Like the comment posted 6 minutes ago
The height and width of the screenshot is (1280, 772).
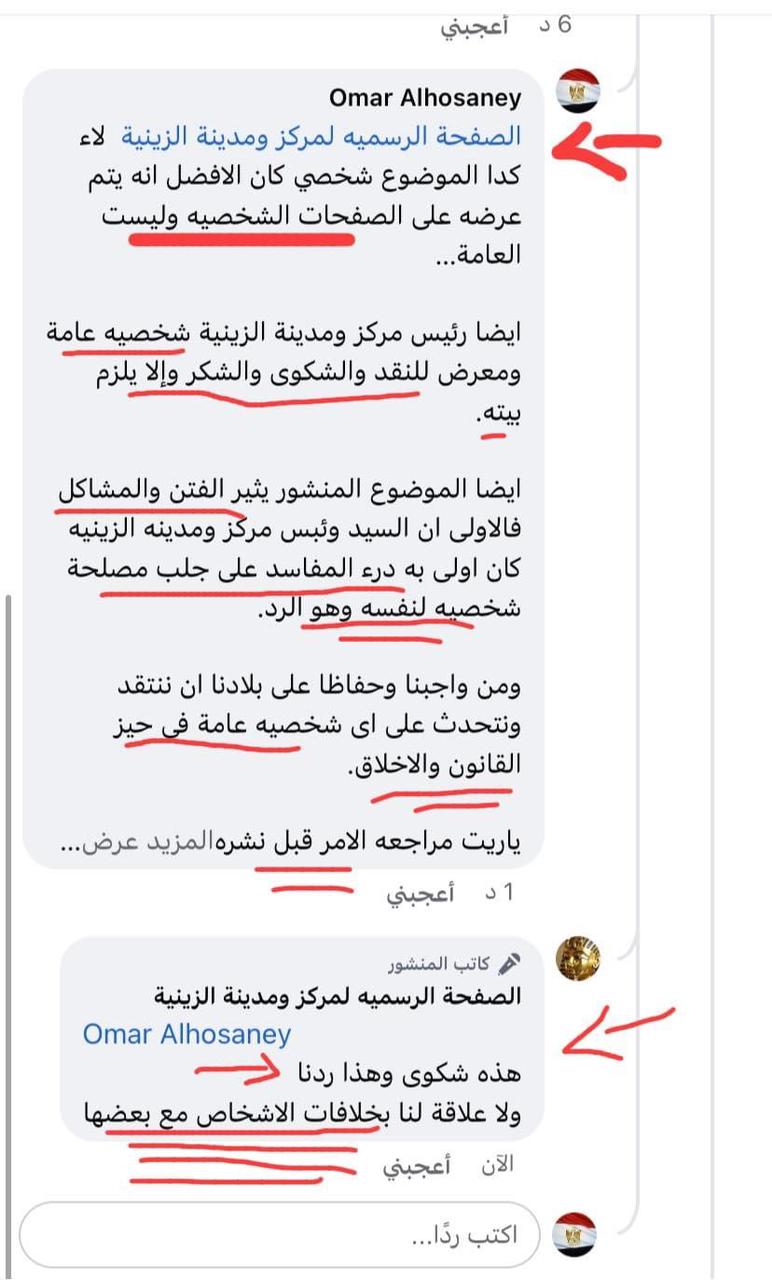pyautogui.click(x=474, y=25)
